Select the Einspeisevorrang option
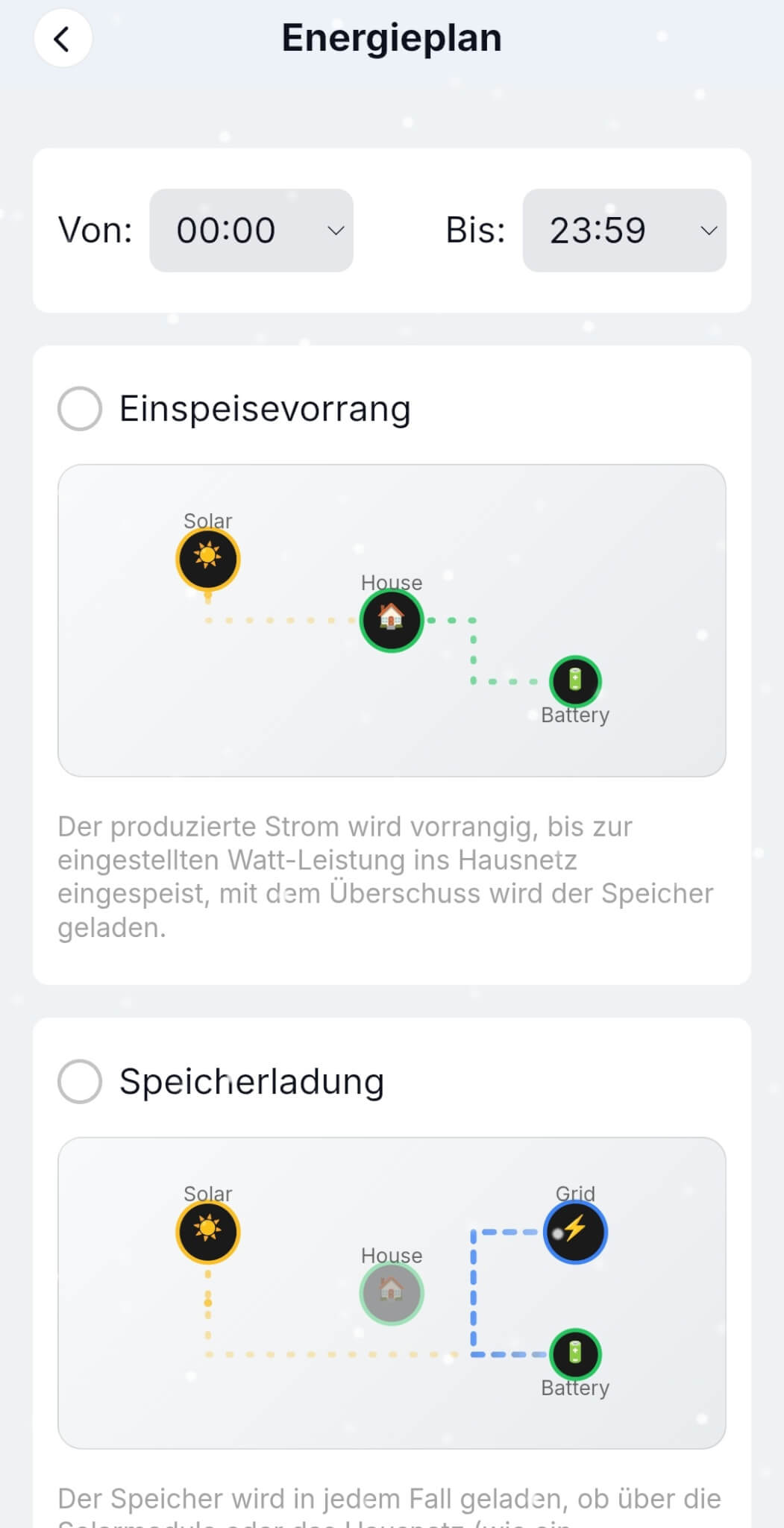 80,409
